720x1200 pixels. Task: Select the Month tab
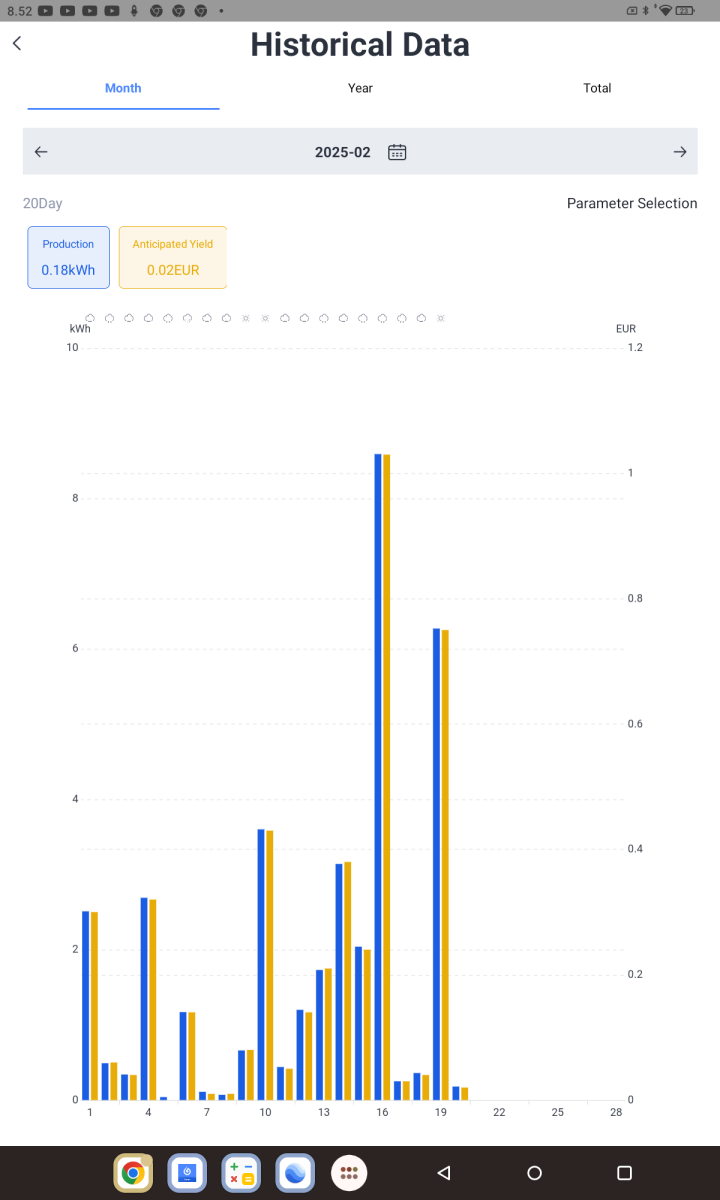point(123,88)
